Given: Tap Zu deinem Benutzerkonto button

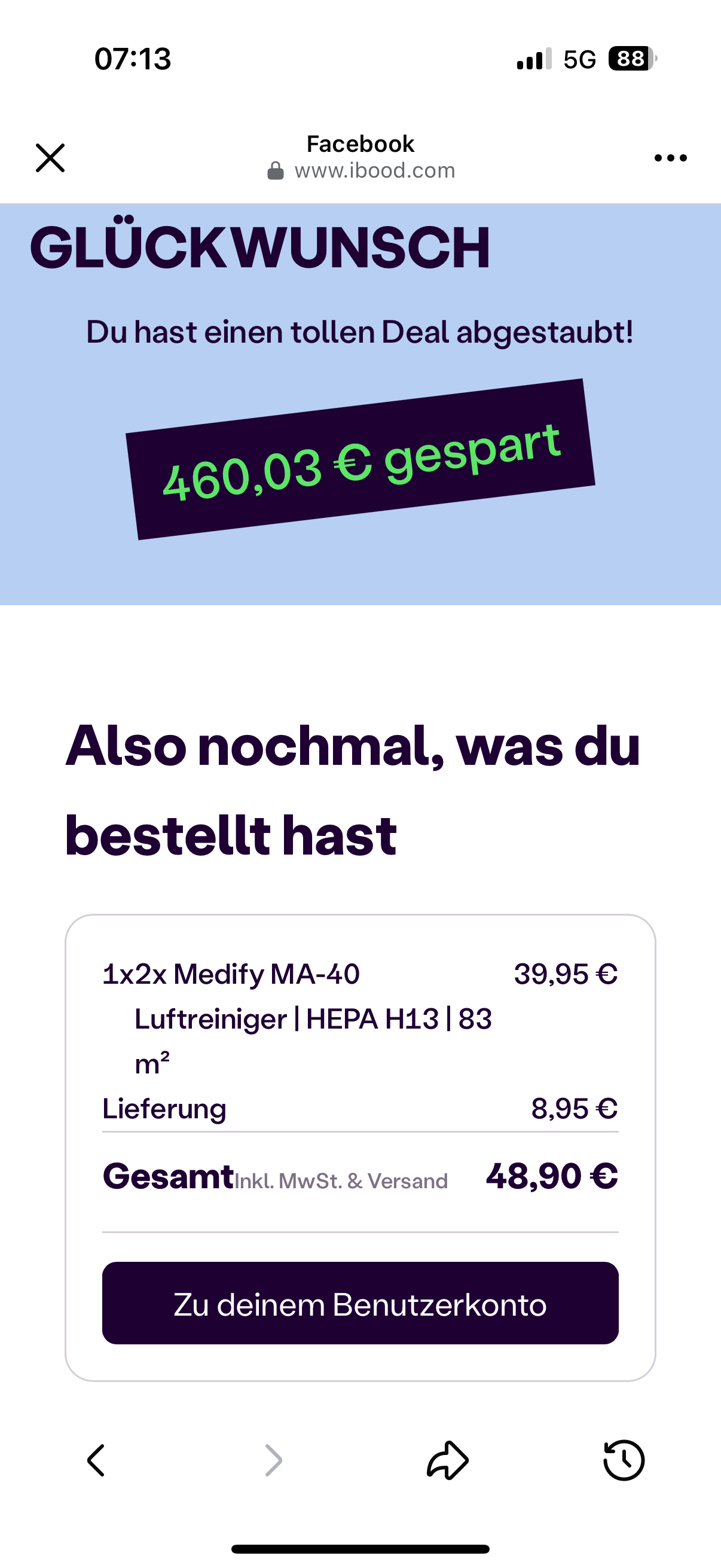Looking at the screenshot, I should pos(360,1303).
